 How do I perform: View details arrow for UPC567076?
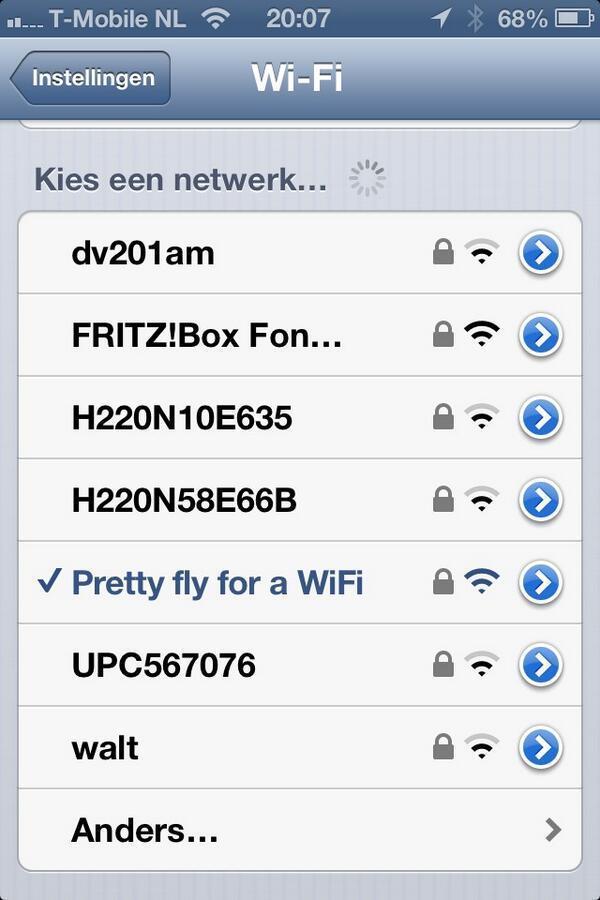[541, 665]
